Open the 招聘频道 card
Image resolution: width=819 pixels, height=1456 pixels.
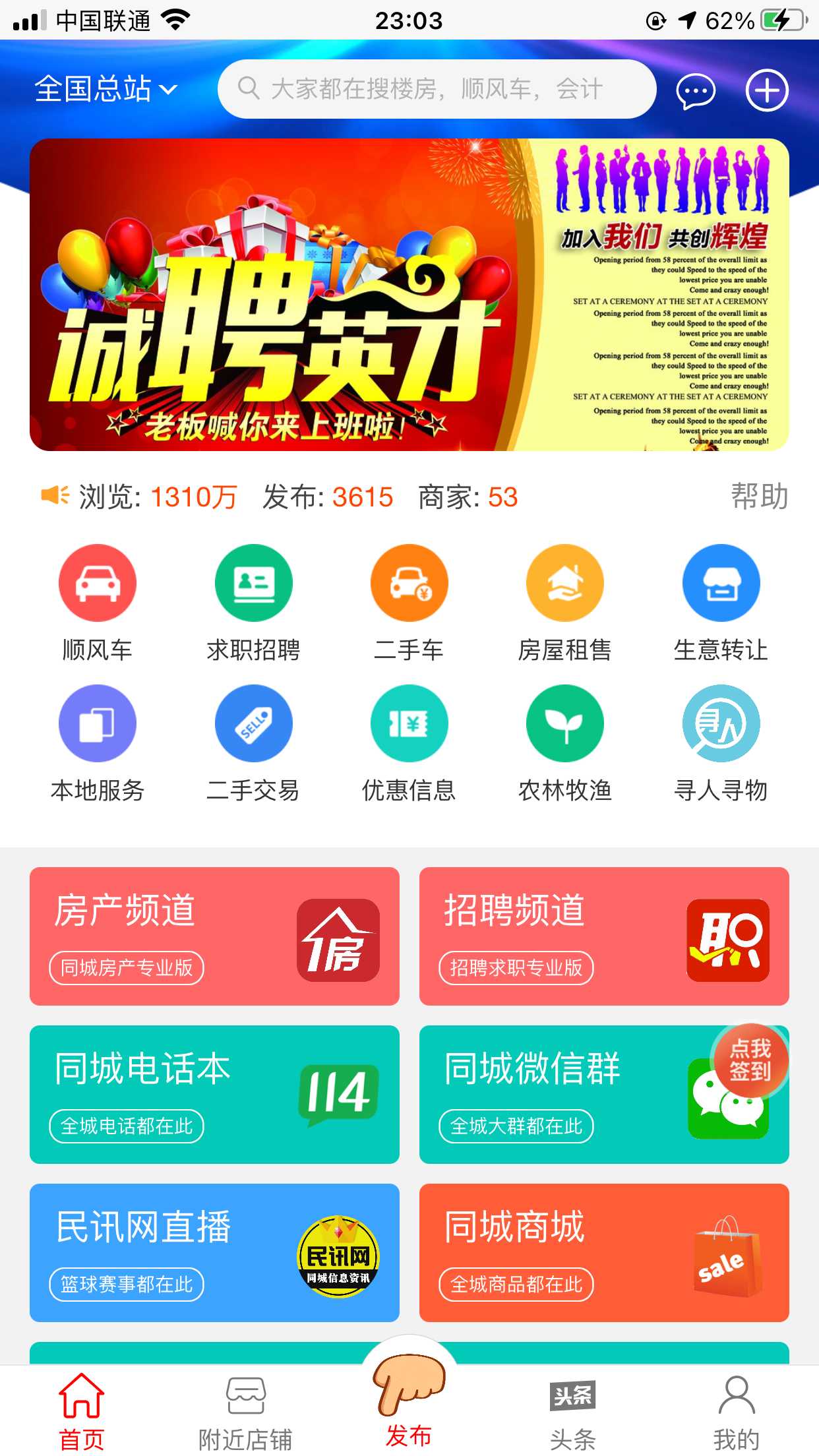pos(604,936)
